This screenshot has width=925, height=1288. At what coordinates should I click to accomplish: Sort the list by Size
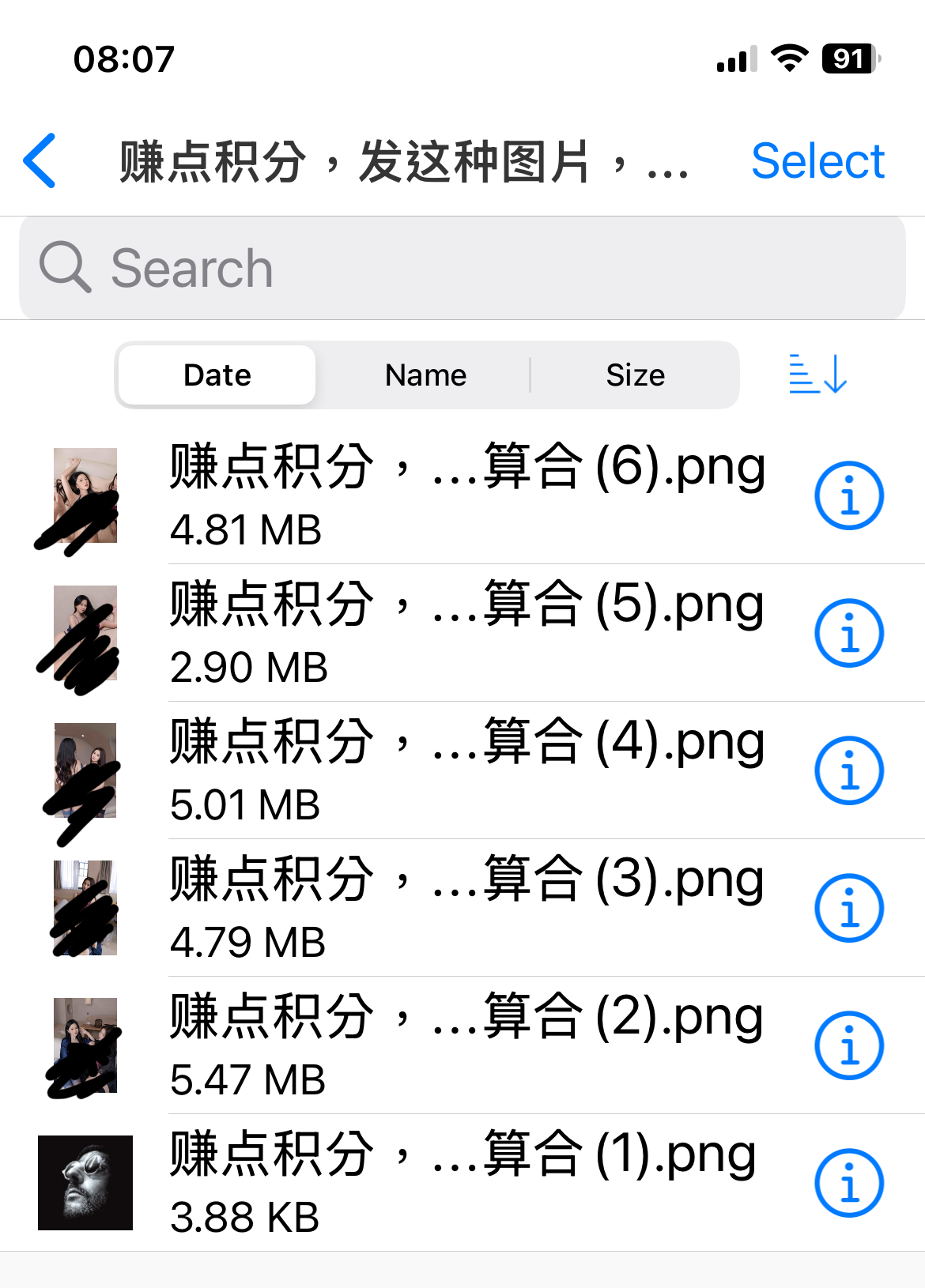click(635, 375)
